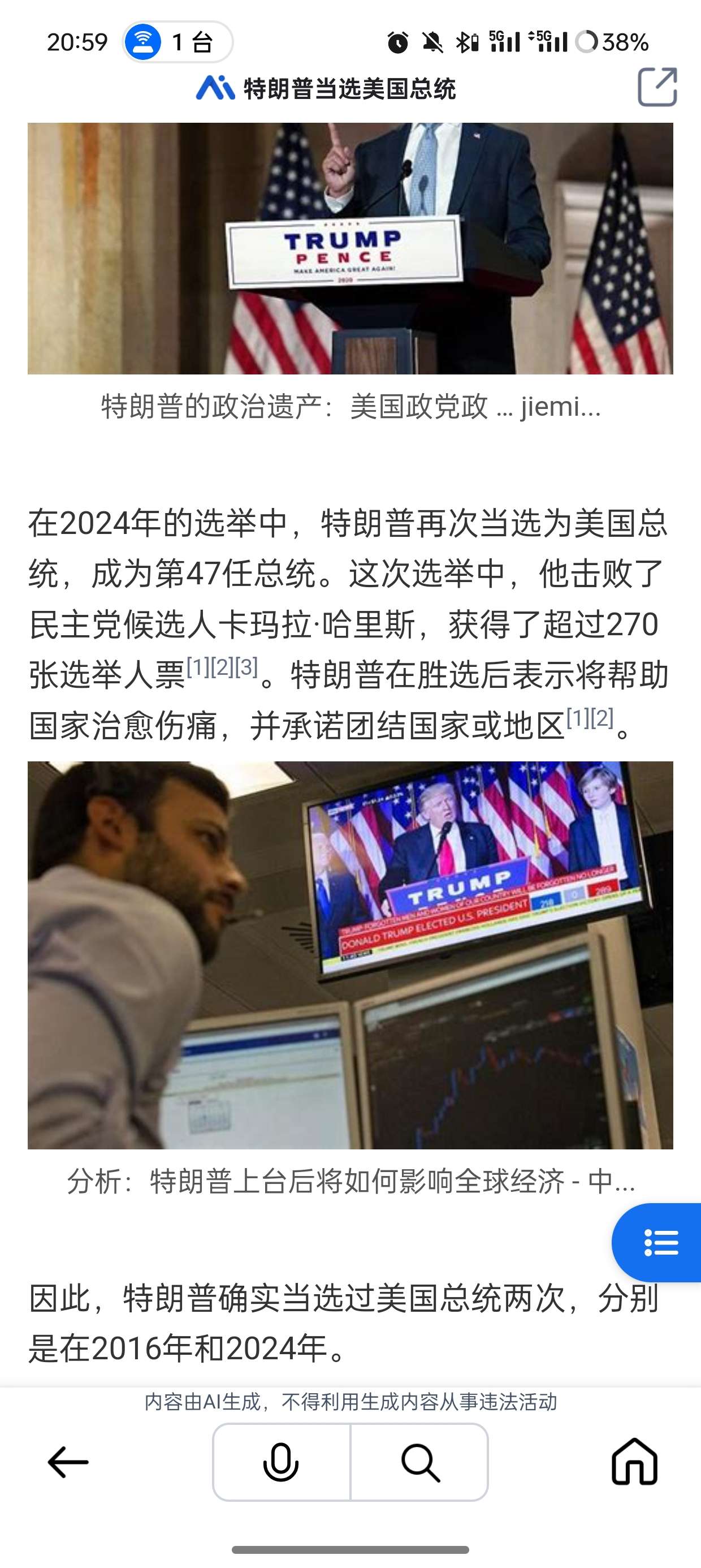Go to the home page
This screenshot has height=1568, width=701.
point(634,1462)
